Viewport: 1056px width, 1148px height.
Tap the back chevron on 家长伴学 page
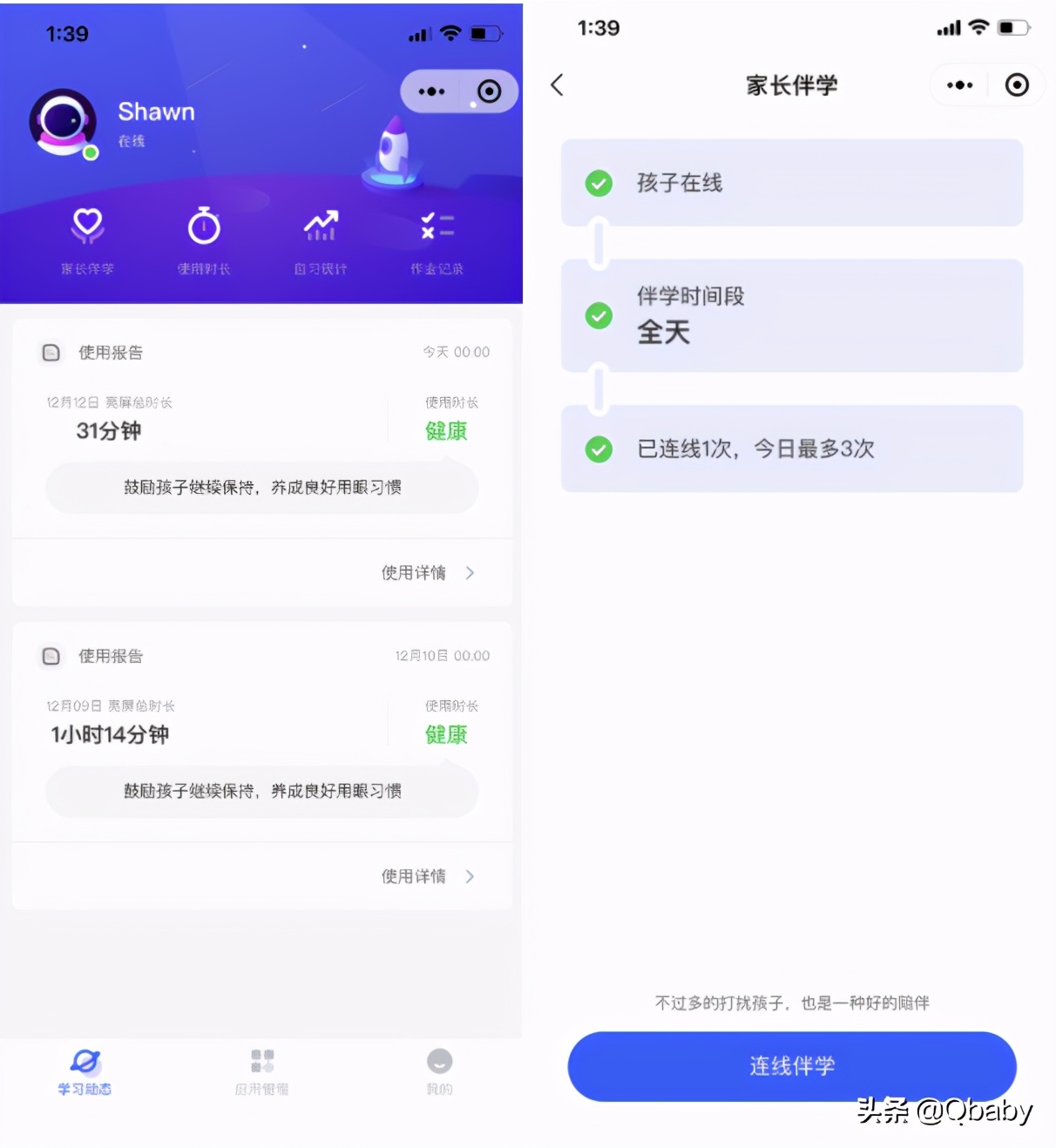coord(556,85)
